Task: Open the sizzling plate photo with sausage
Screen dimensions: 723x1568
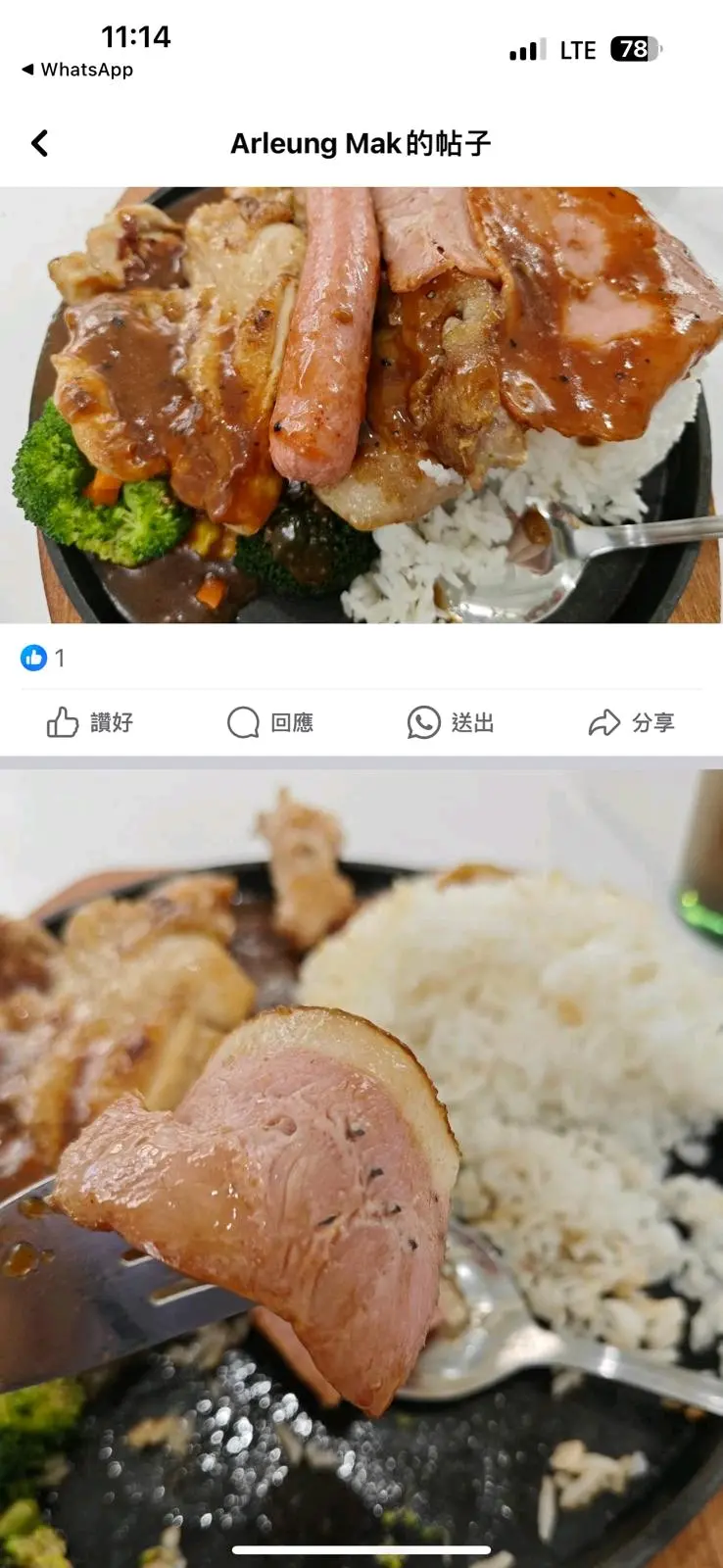Action: (x=361, y=404)
